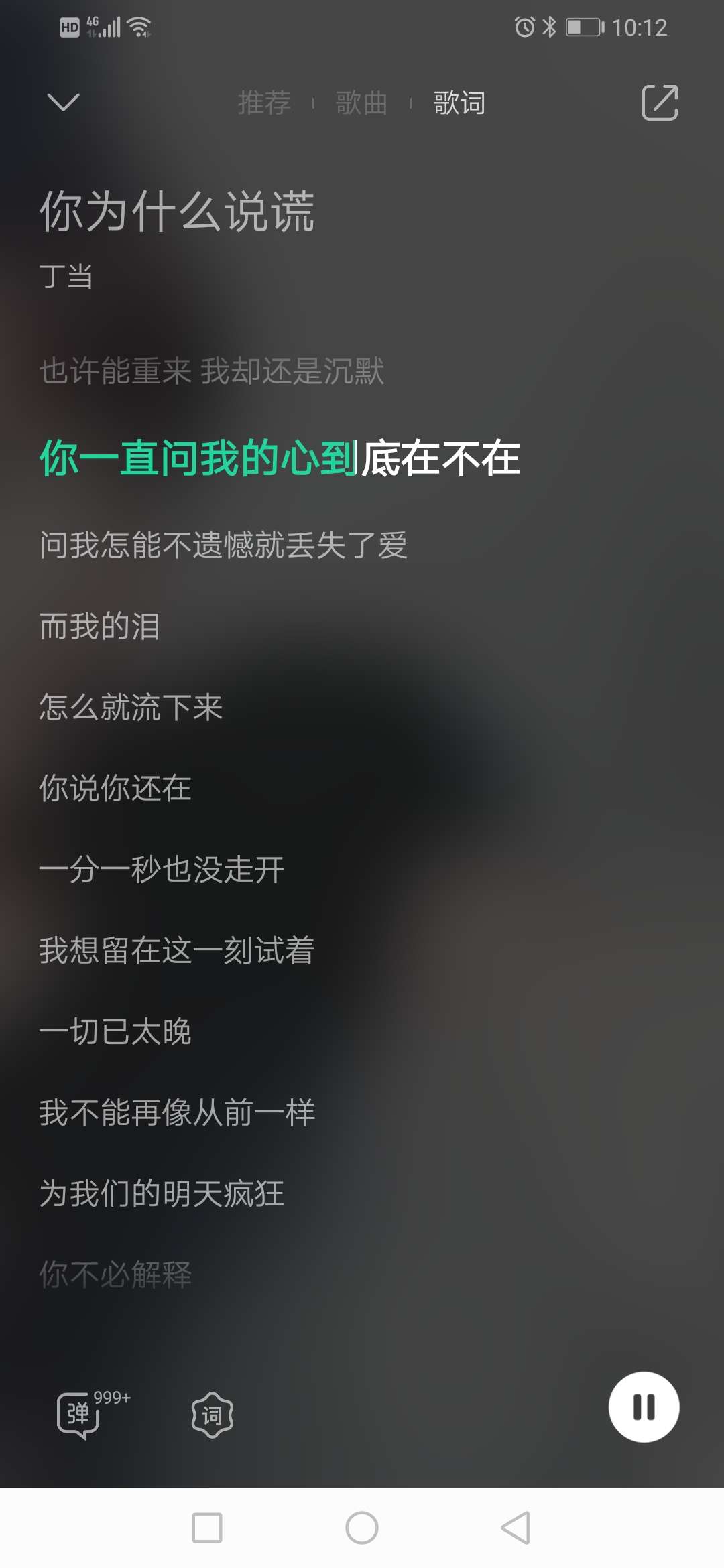The image size is (724, 1568).
Task: Share the lyrics via the share icon
Action: pos(660,103)
